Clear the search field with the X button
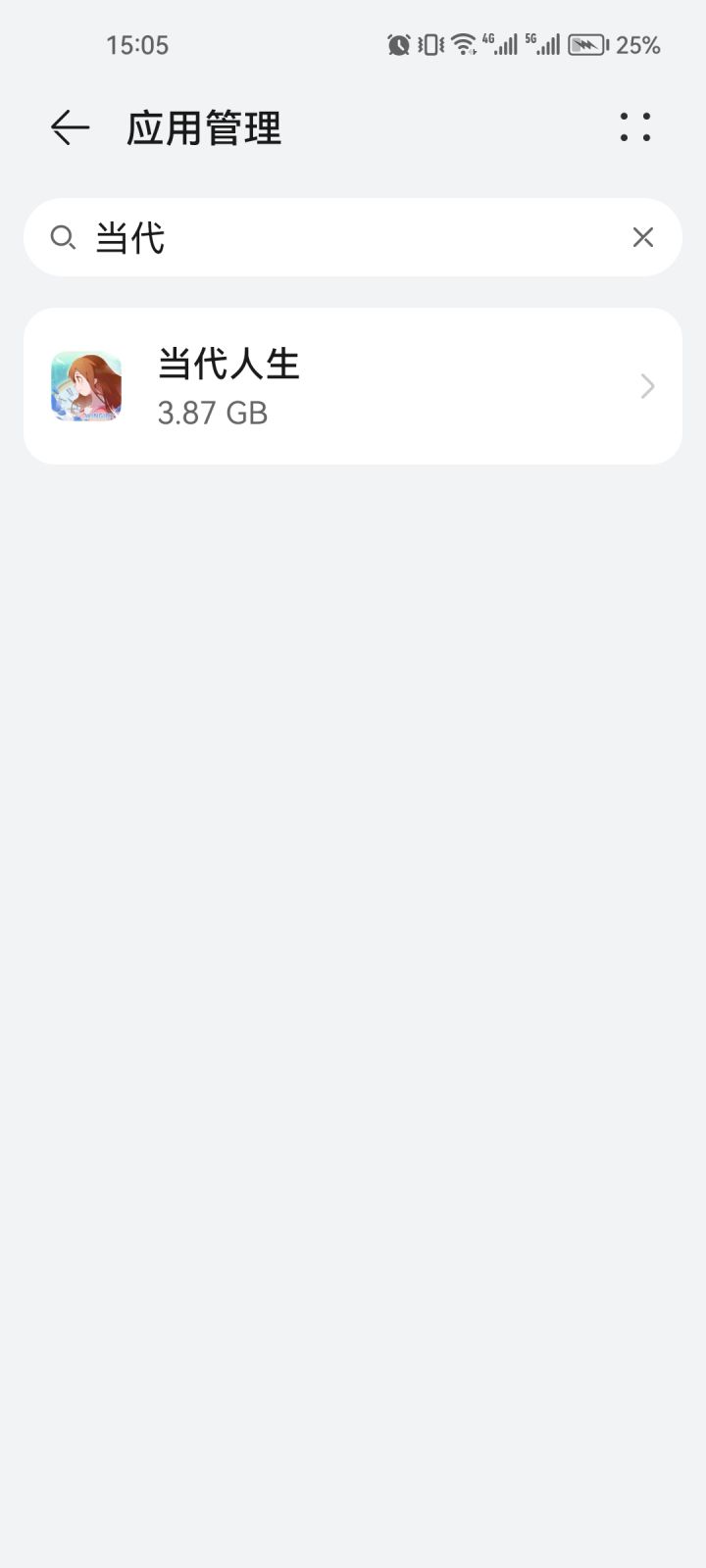 [643, 237]
